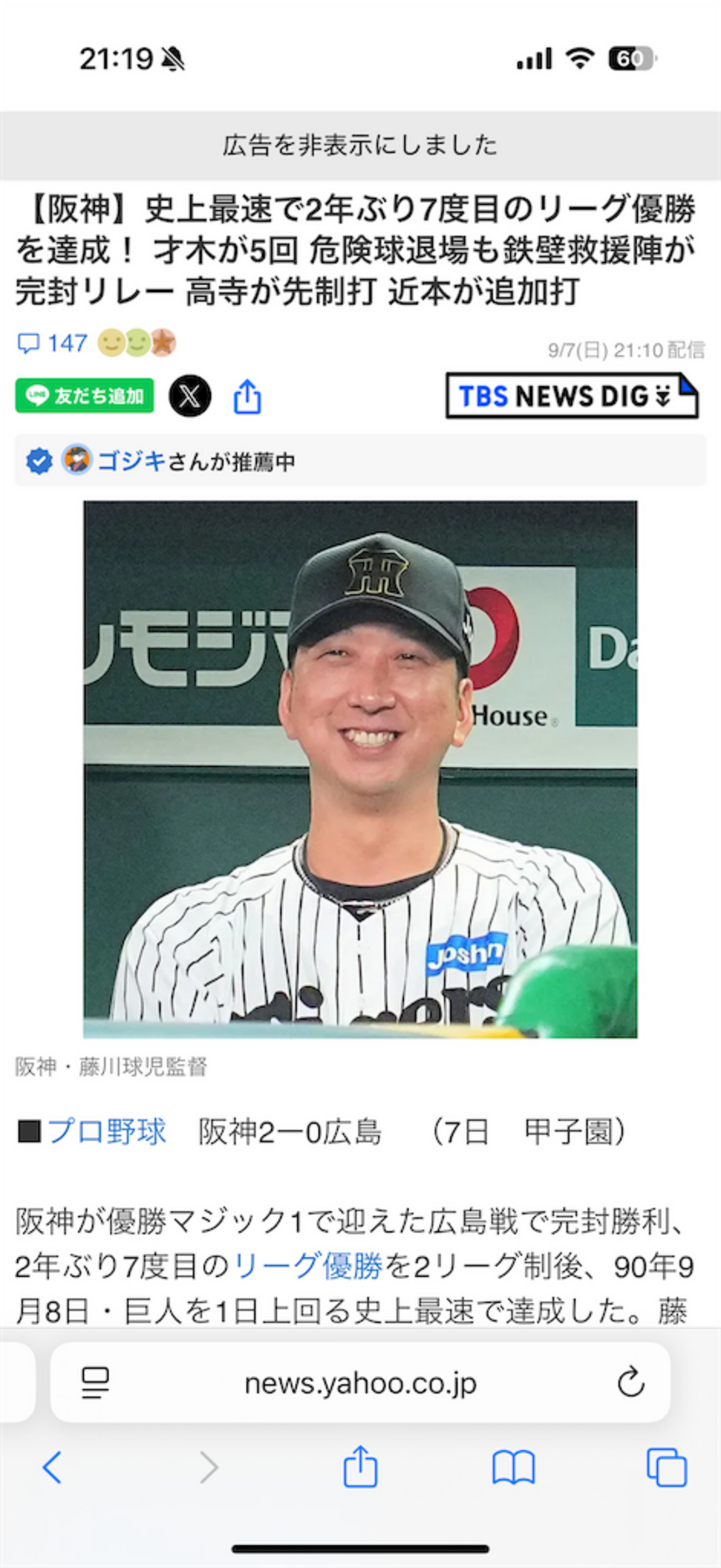
Task: Open the reaction emoji icons by the comment count
Action: [x=137, y=343]
